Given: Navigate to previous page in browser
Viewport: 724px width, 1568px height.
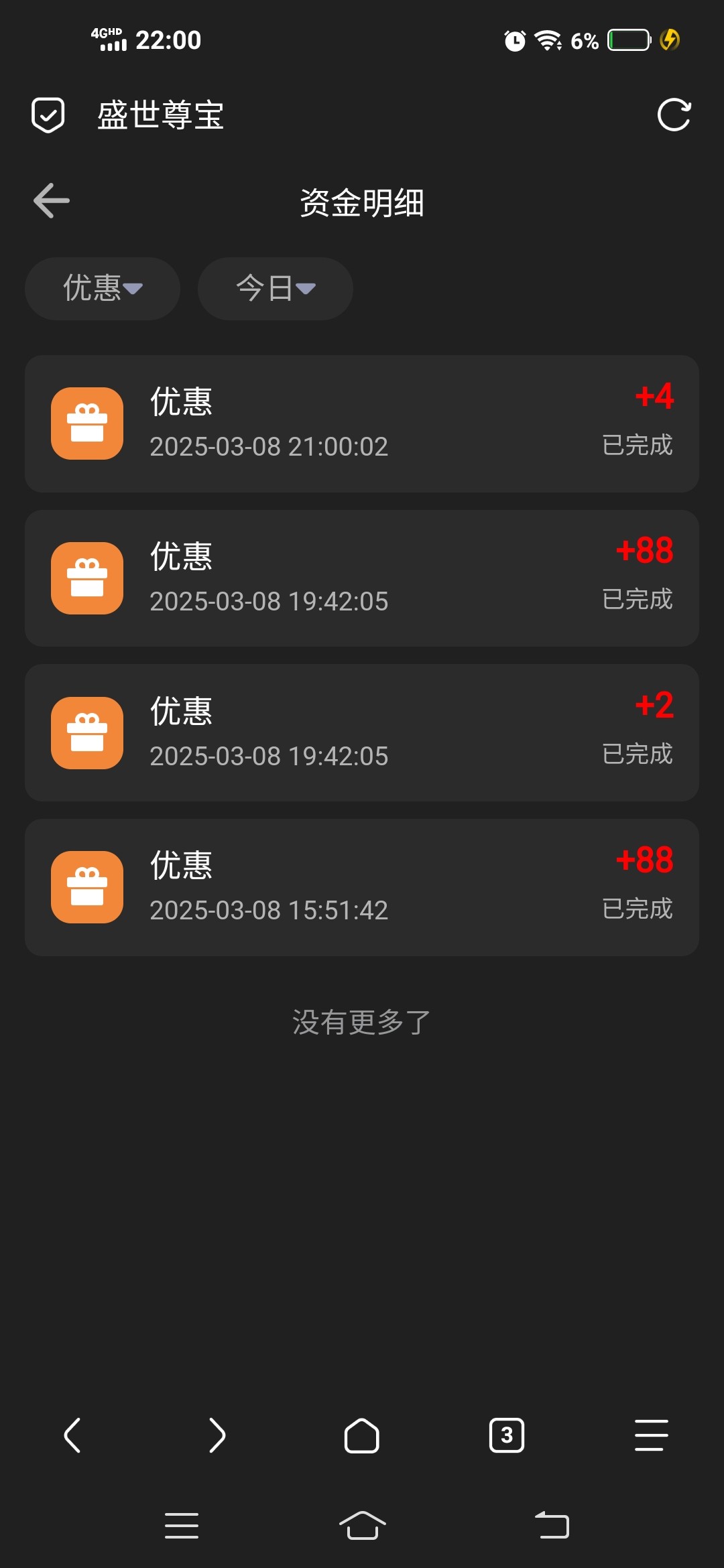Looking at the screenshot, I should tap(72, 1435).
